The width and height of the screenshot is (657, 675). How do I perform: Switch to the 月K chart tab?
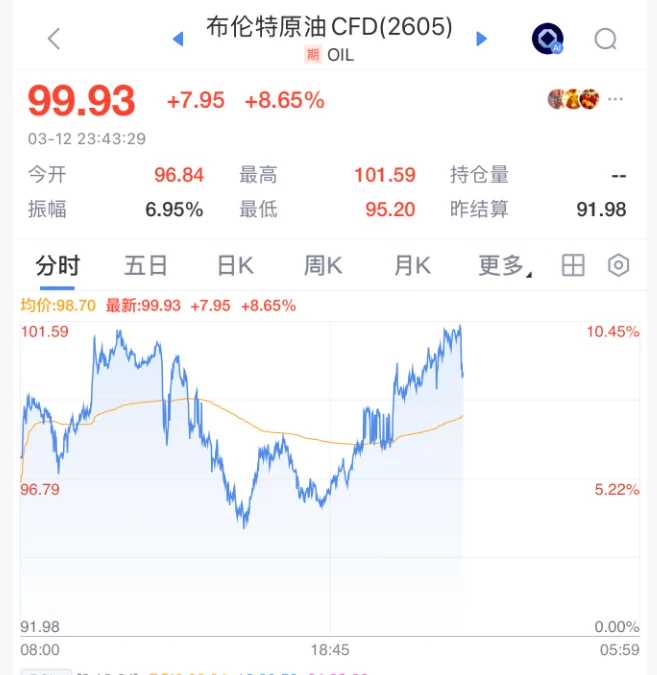pyautogui.click(x=412, y=265)
